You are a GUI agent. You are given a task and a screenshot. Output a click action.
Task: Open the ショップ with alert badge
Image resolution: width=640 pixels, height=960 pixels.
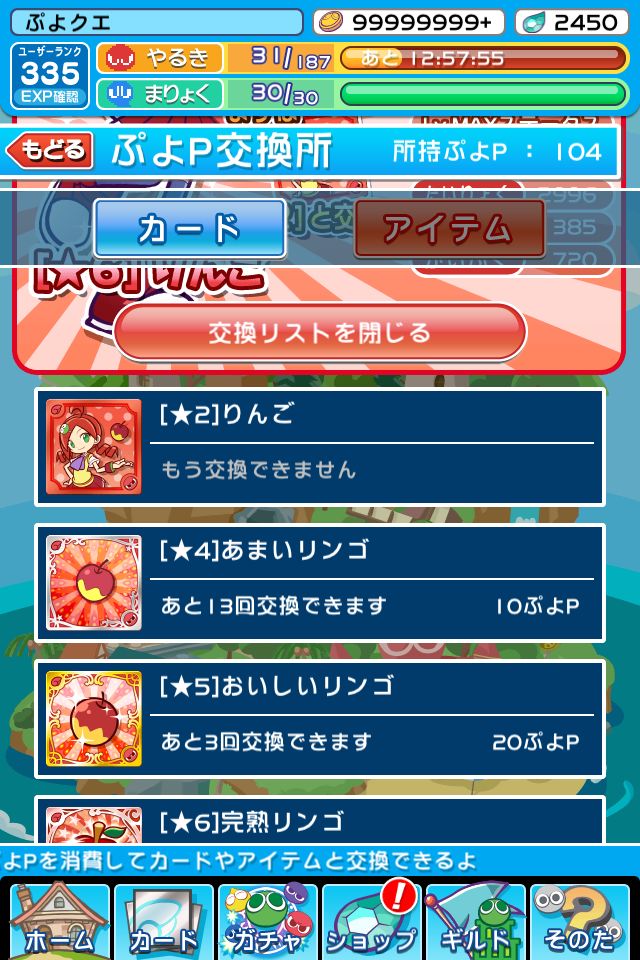[372, 921]
